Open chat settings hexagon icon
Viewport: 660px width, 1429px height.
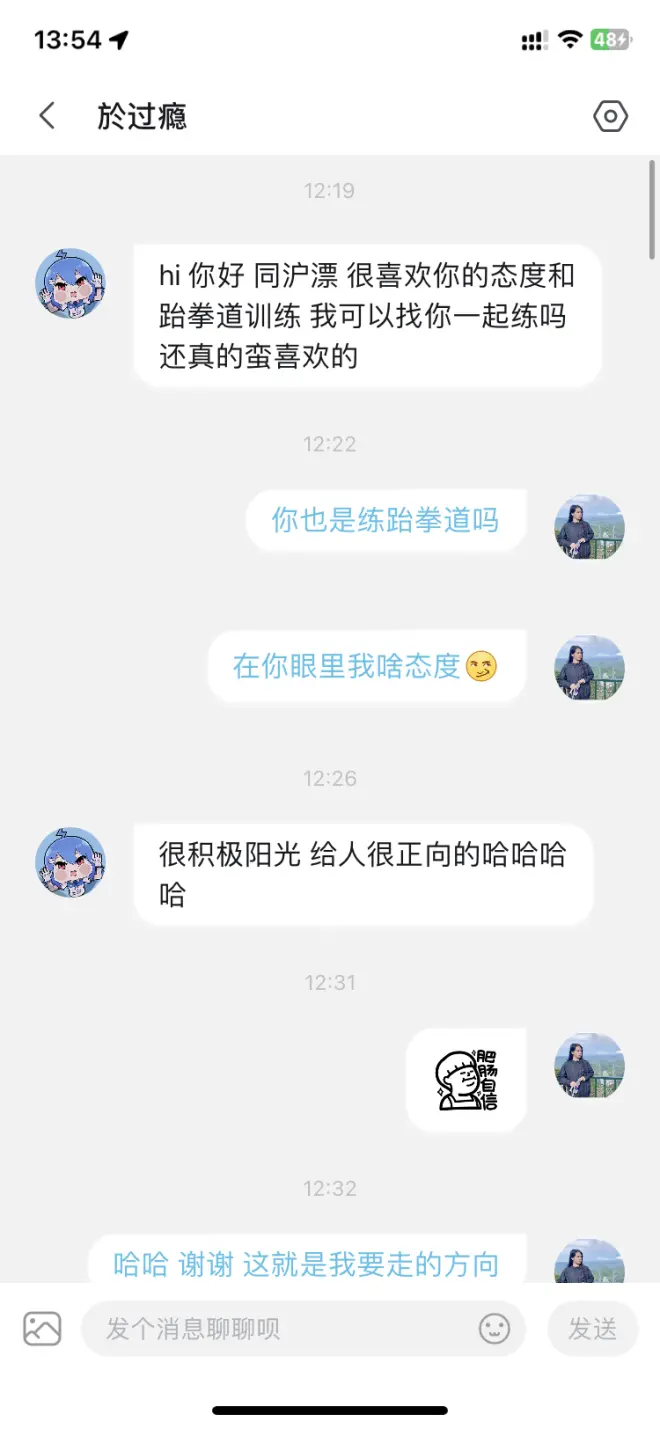pos(610,116)
